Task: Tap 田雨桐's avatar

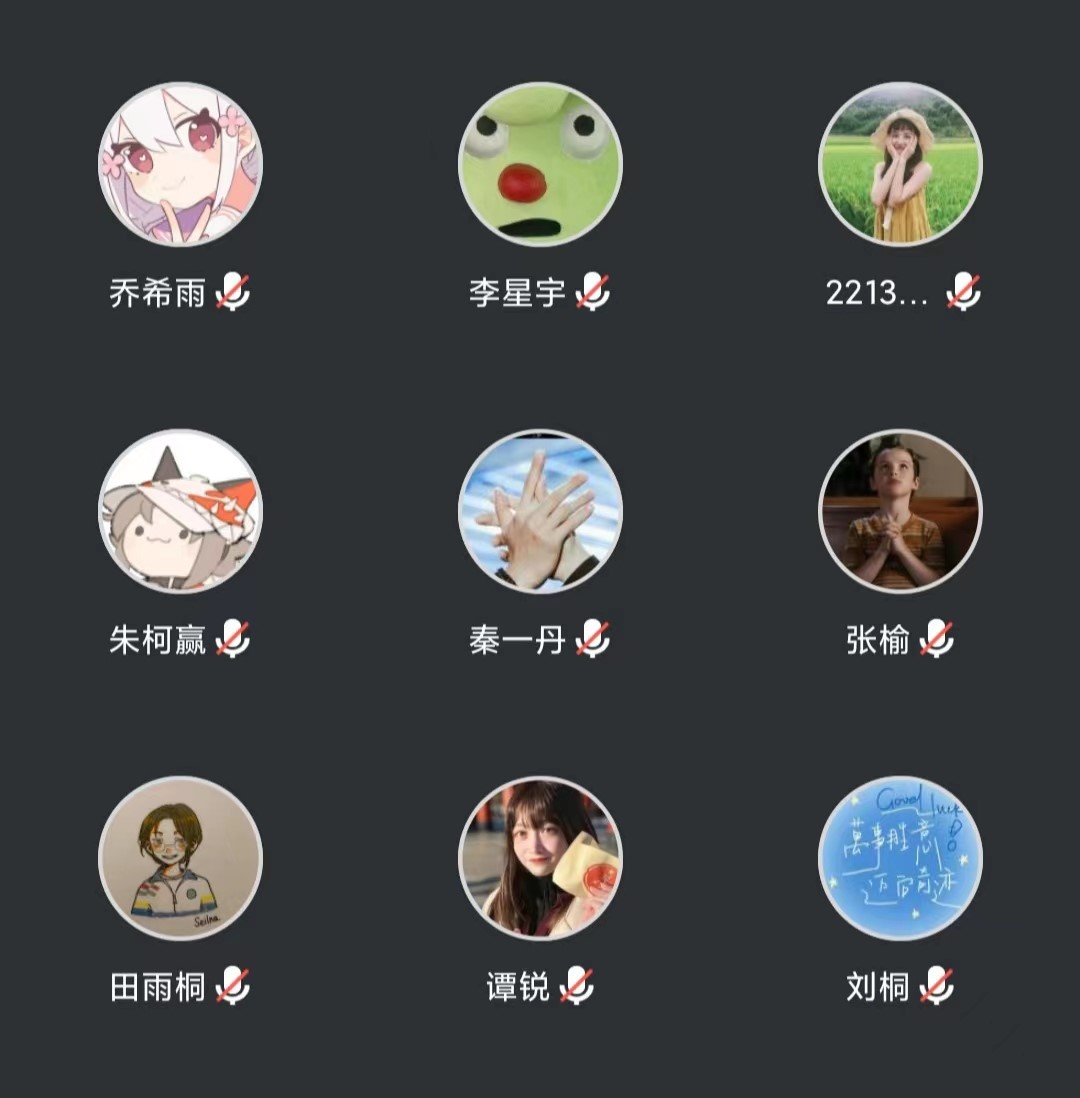Action: coord(180,858)
